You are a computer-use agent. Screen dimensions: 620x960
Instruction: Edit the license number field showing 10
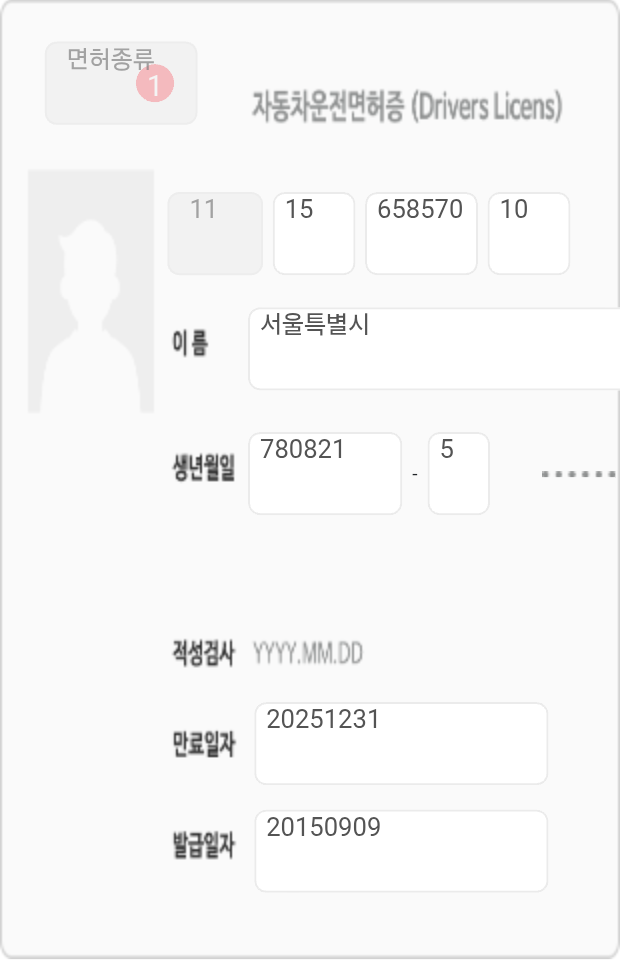[x=529, y=233]
